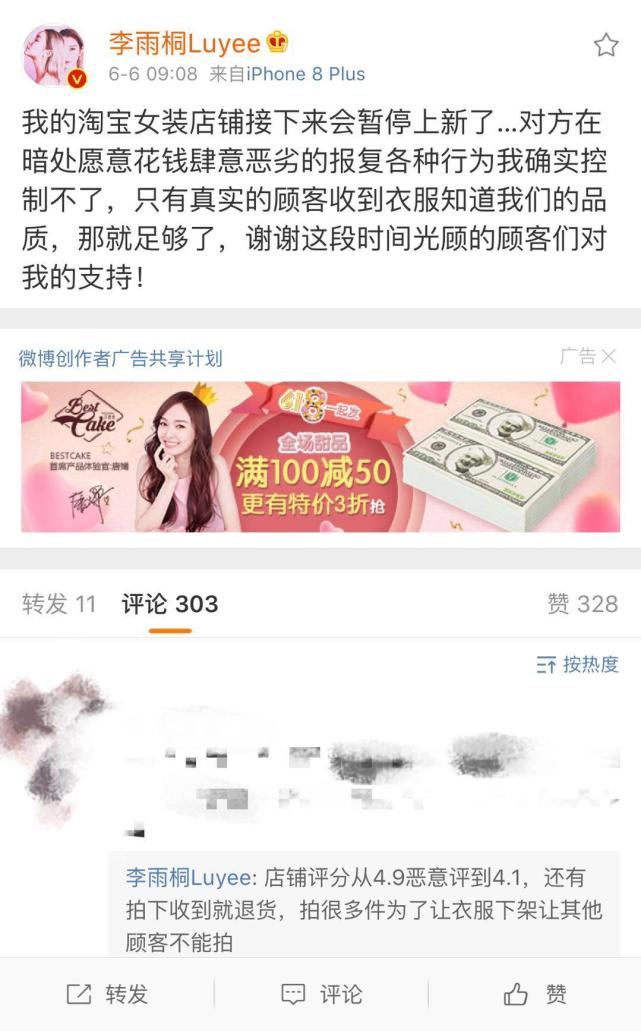The height and width of the screenshot is (1031, 641).
Task: Open 李雨桐Luyee's profile avatar
Action: pos(54,56)
